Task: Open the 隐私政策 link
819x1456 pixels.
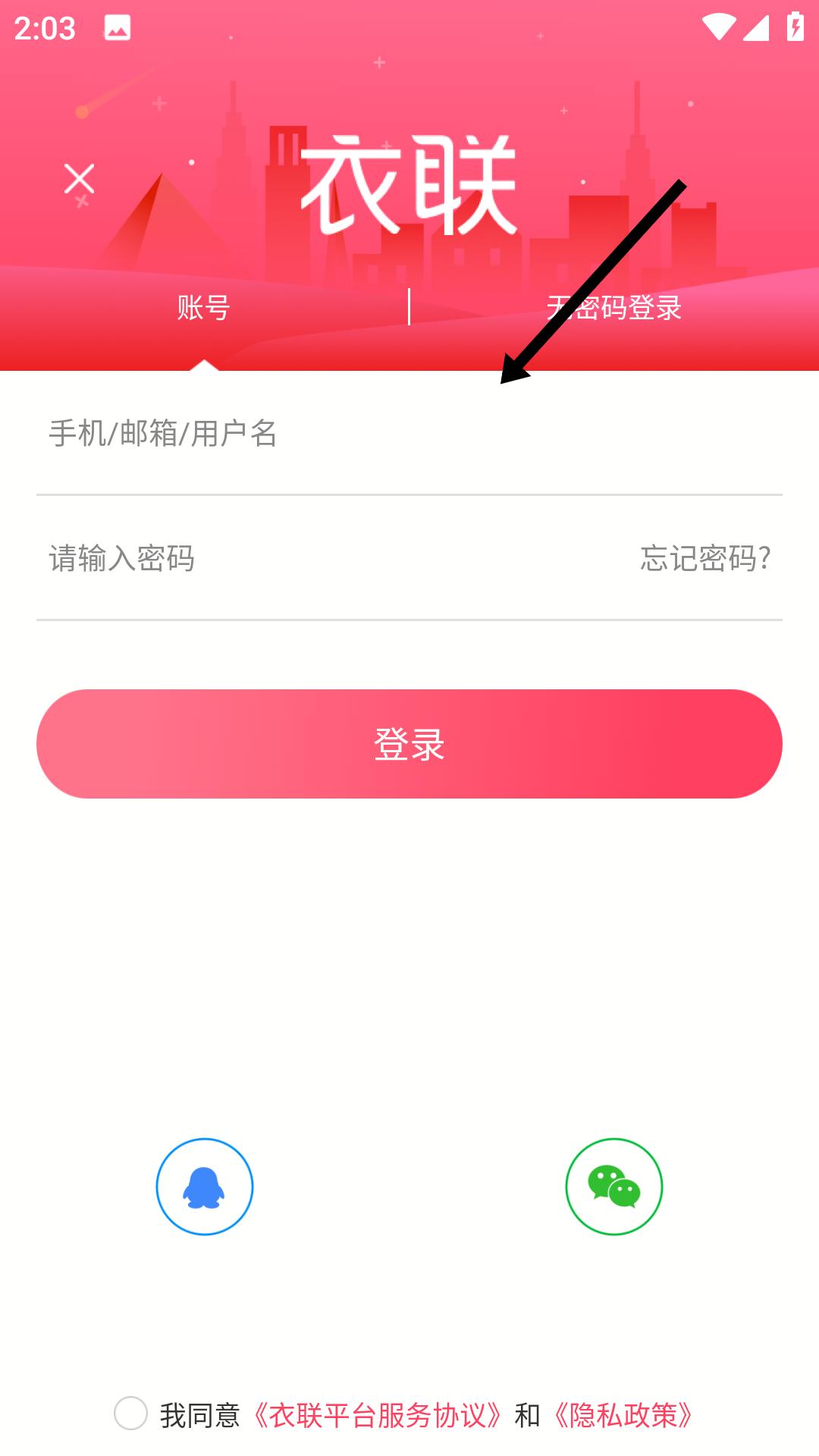Action: 623,1415
